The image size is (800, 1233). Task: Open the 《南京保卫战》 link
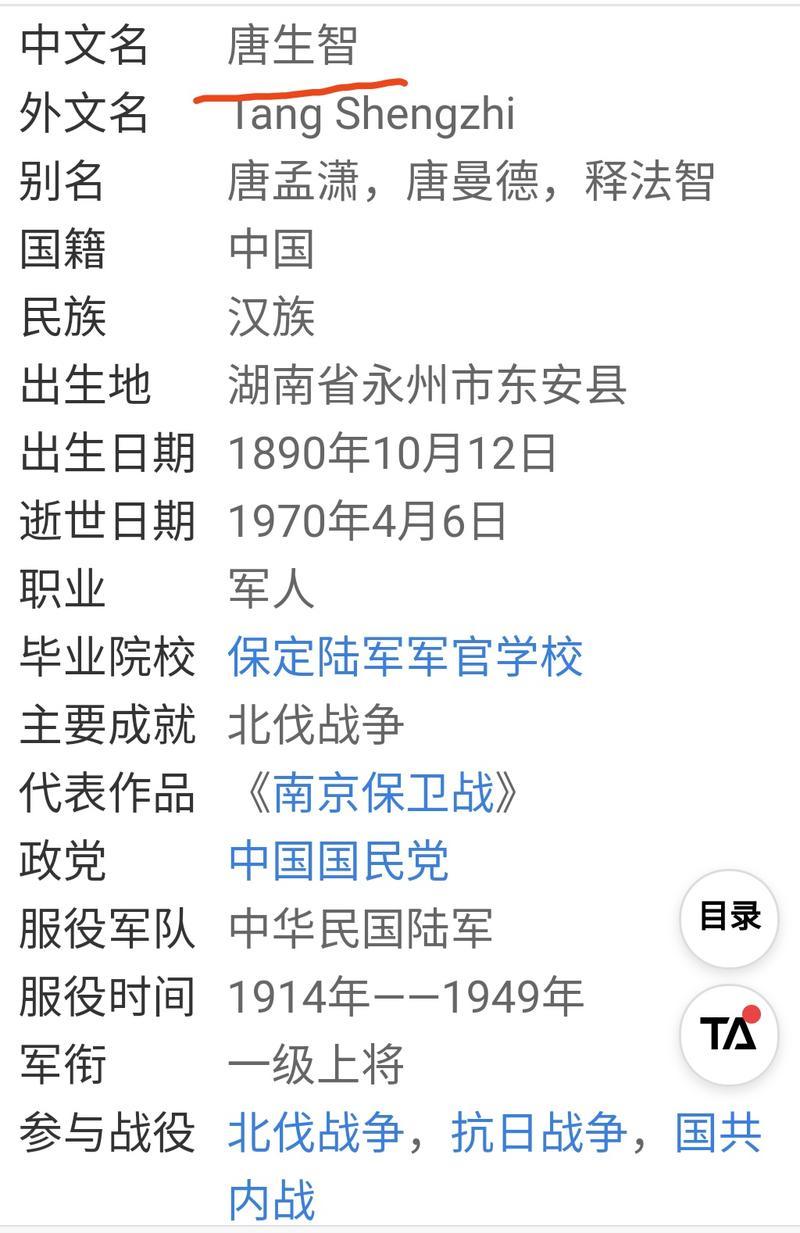pyautogui.click(x=385, y=793)
